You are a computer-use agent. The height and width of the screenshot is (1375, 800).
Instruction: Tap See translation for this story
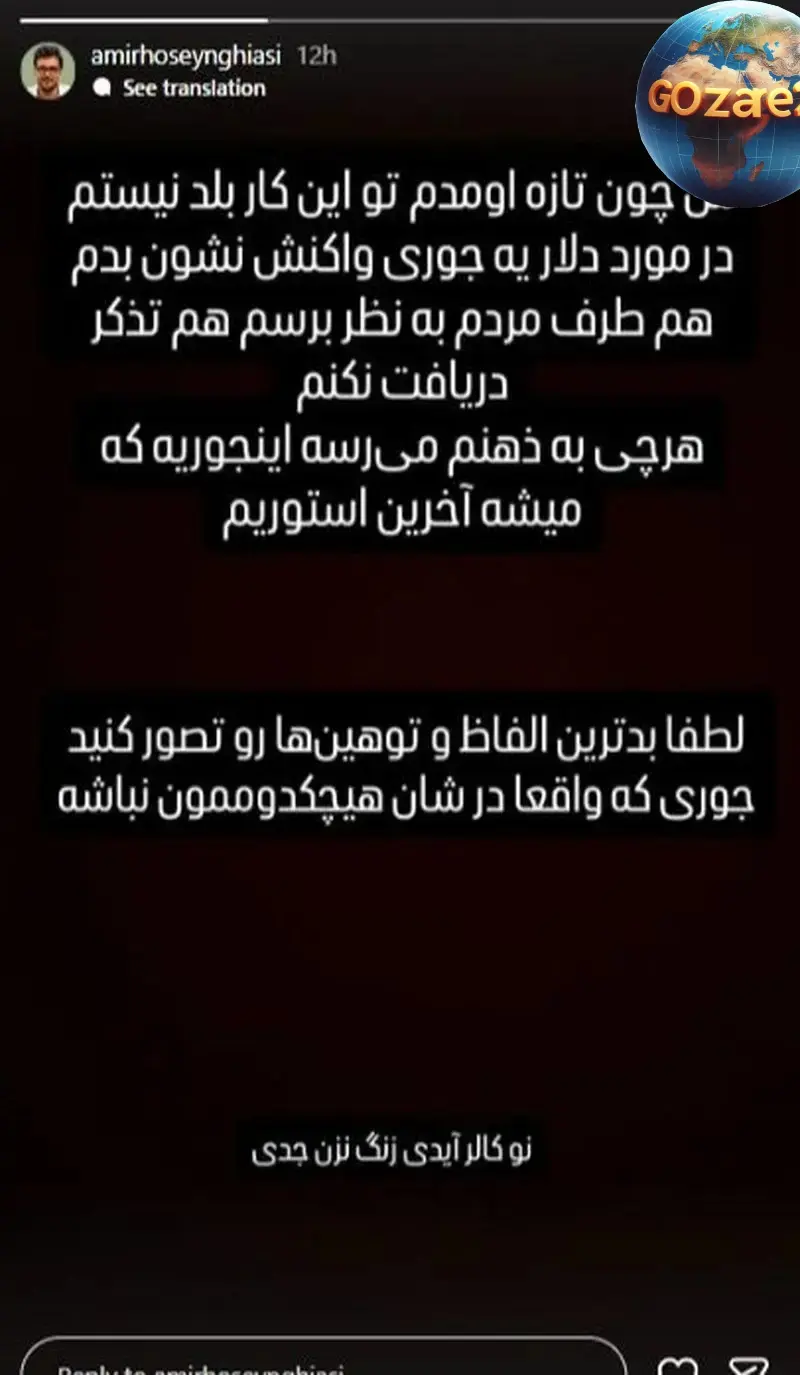click(x=193, y=88)
